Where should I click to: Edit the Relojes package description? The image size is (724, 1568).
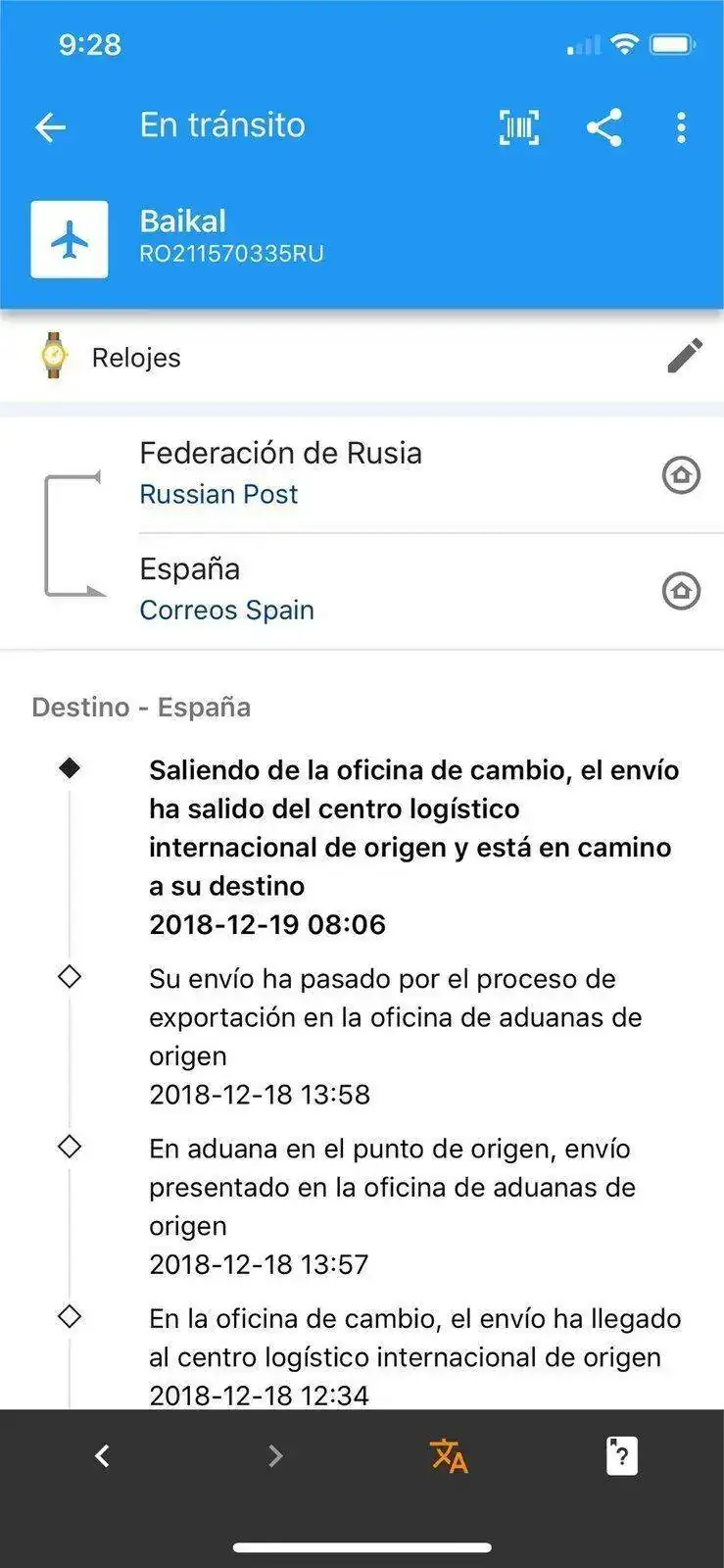tap(684, 356)
